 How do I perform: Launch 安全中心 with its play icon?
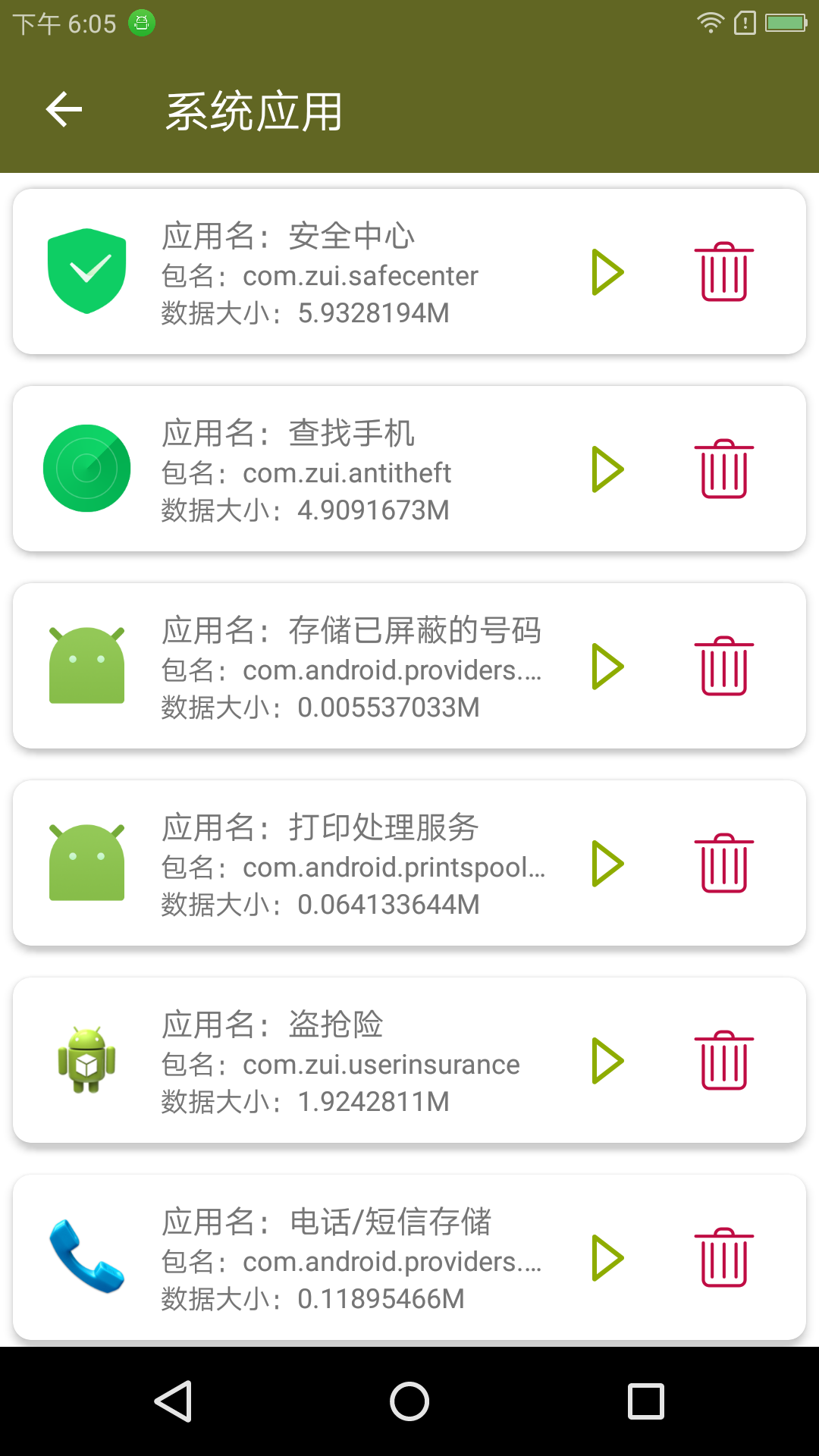(x=607, y=271)
